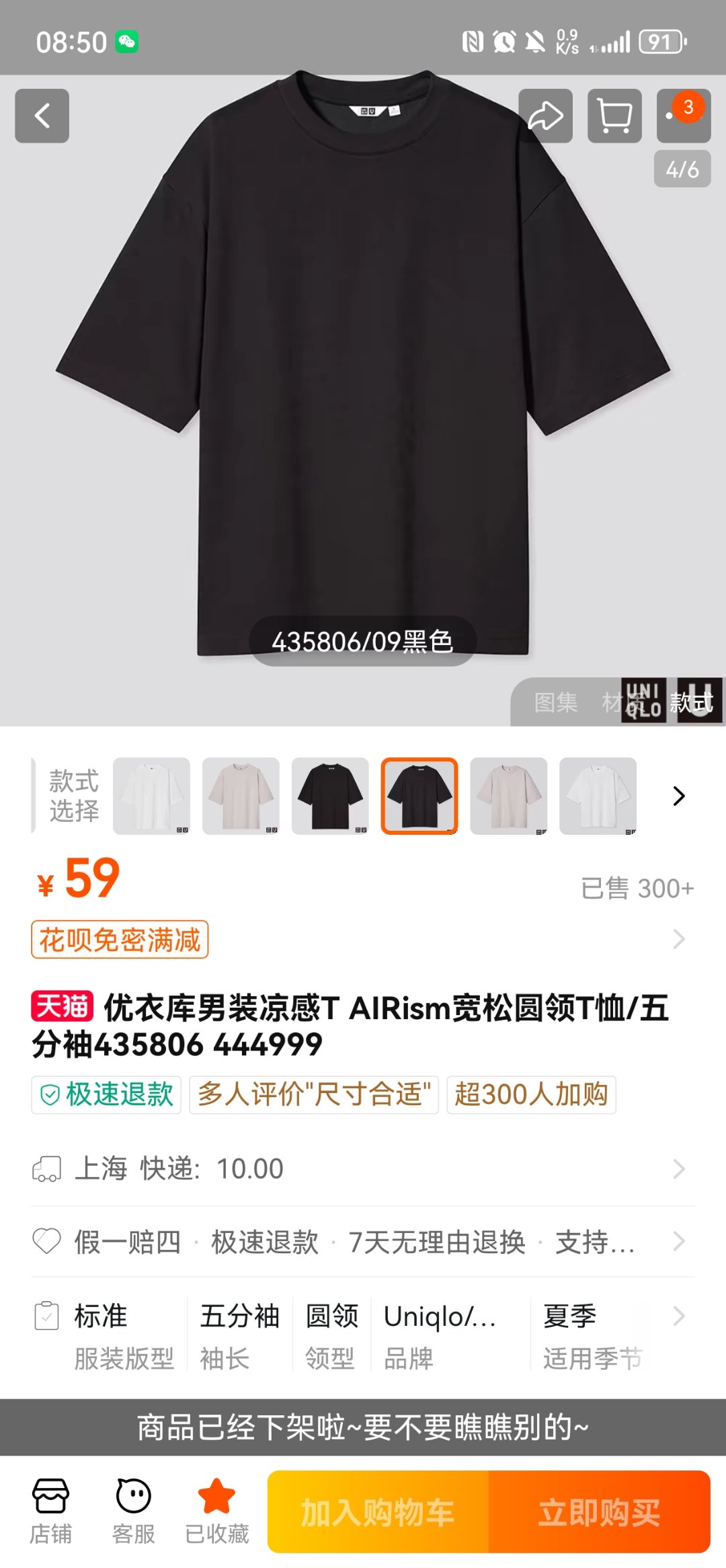Select the third black T-shirt style thumbnail

click(330, 796)
